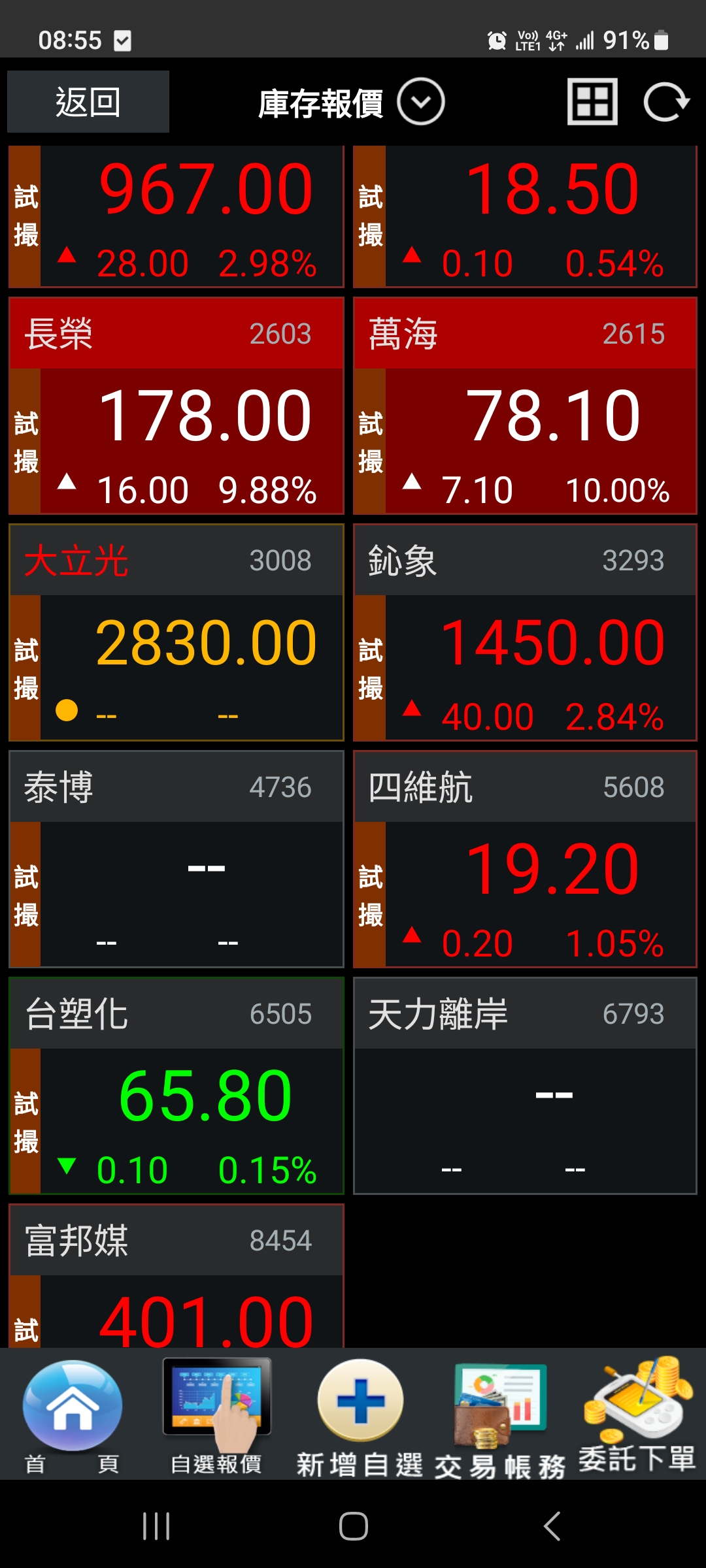Open the 台塑化 6505 stock card
Screen dimensions: 706x1568
click(x=176, y=1085)
